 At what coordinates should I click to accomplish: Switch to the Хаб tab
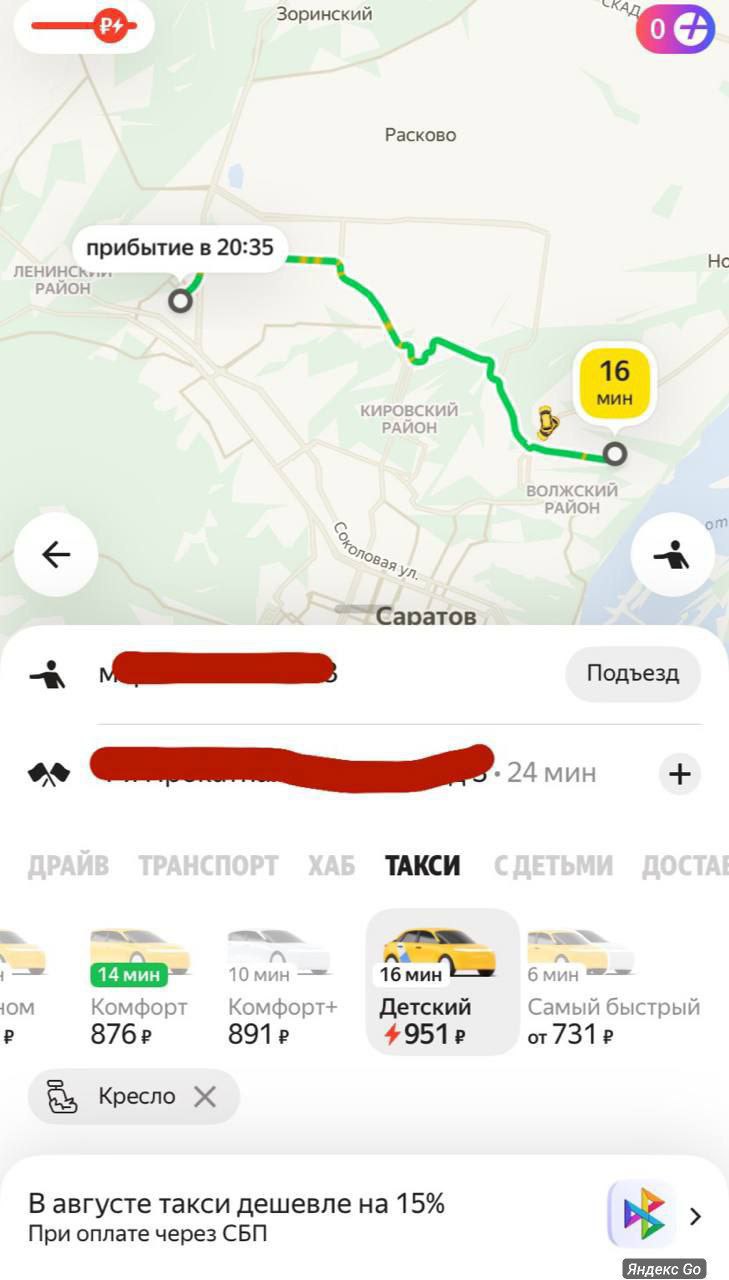(x=331, y=865)
